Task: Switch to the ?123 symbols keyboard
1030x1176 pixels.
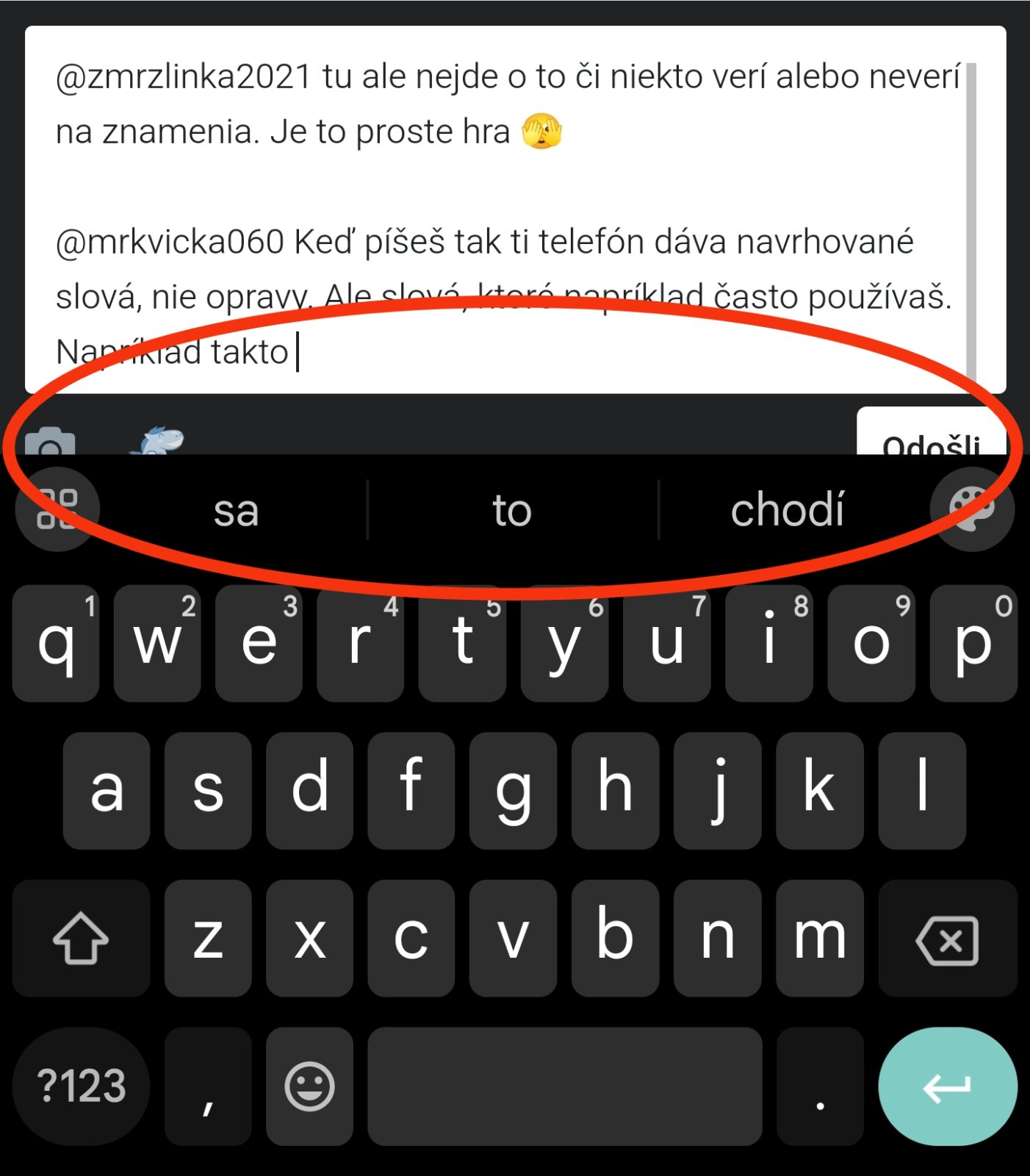Action: tap(81, 1086)
